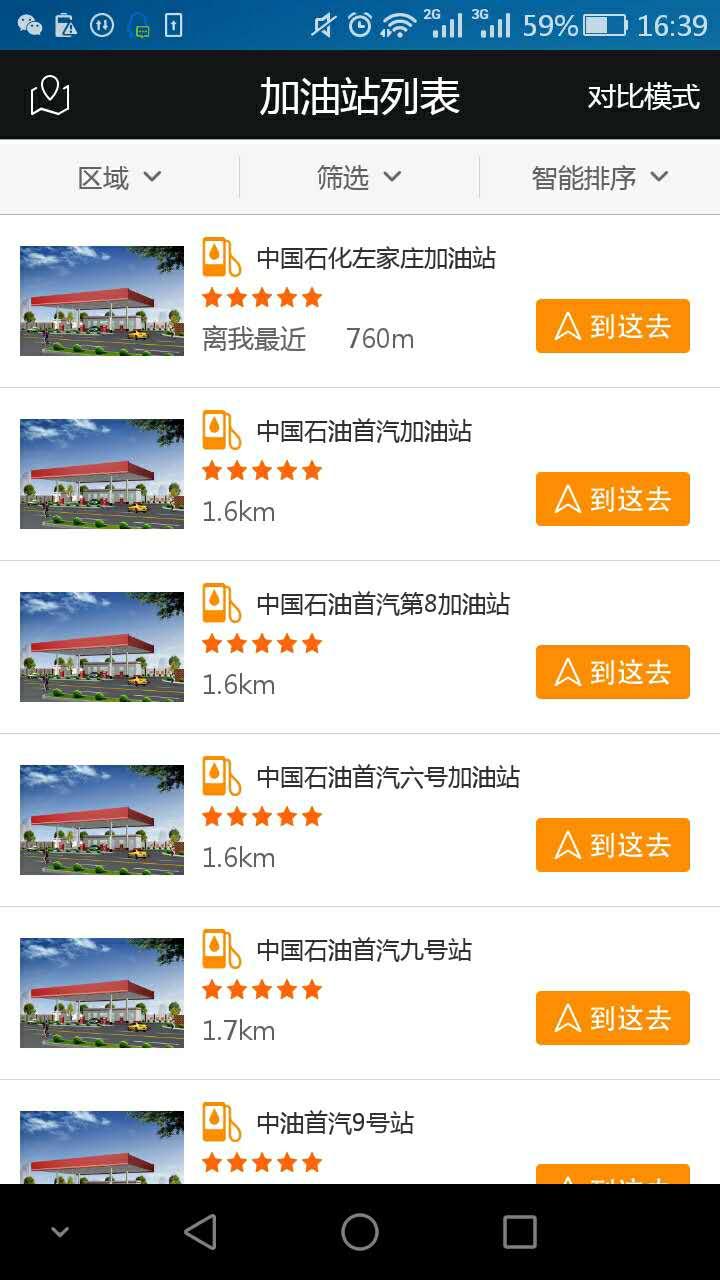
Task: Expand the 智能排序 sorting dropdown
Action: (x=597, y=177)
